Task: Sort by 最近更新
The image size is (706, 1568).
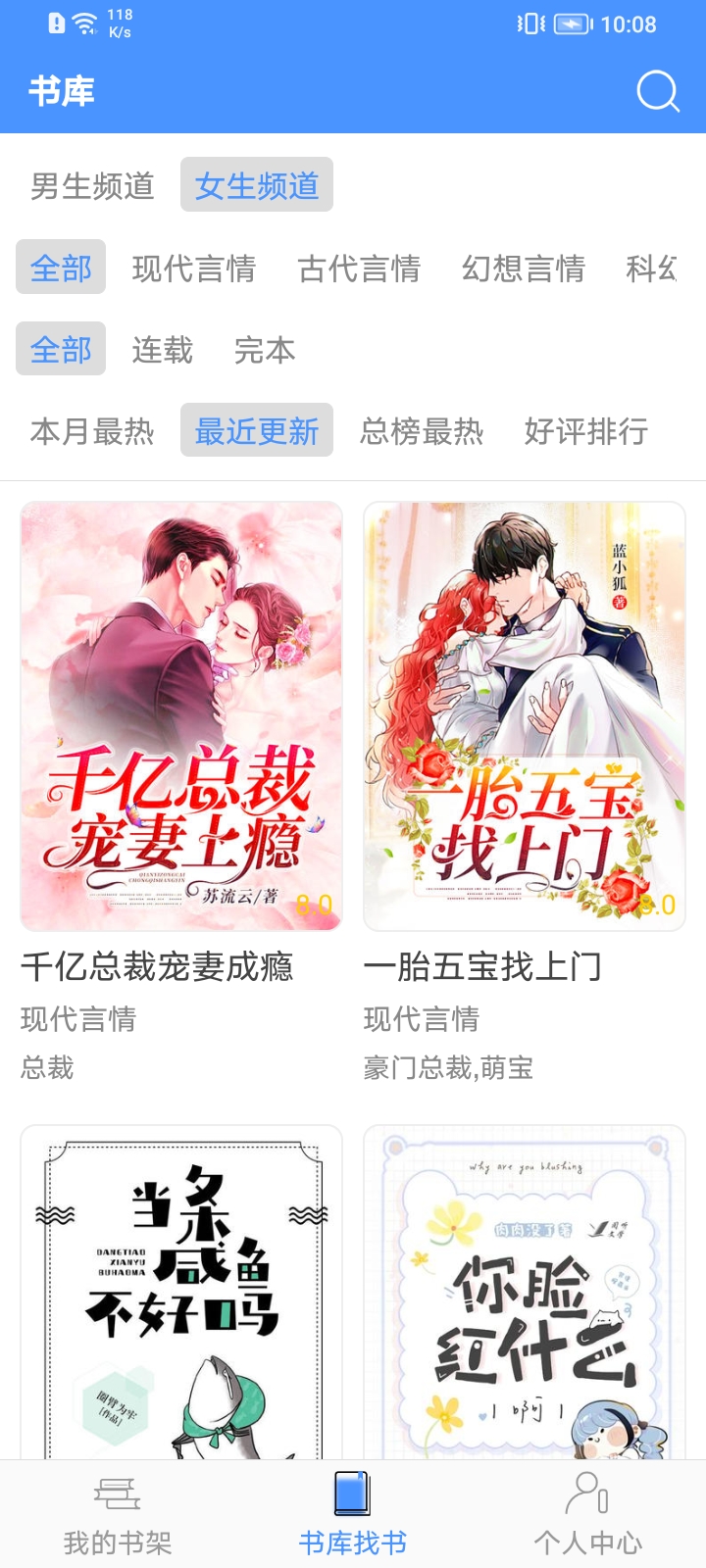Action: pos(257,430)
